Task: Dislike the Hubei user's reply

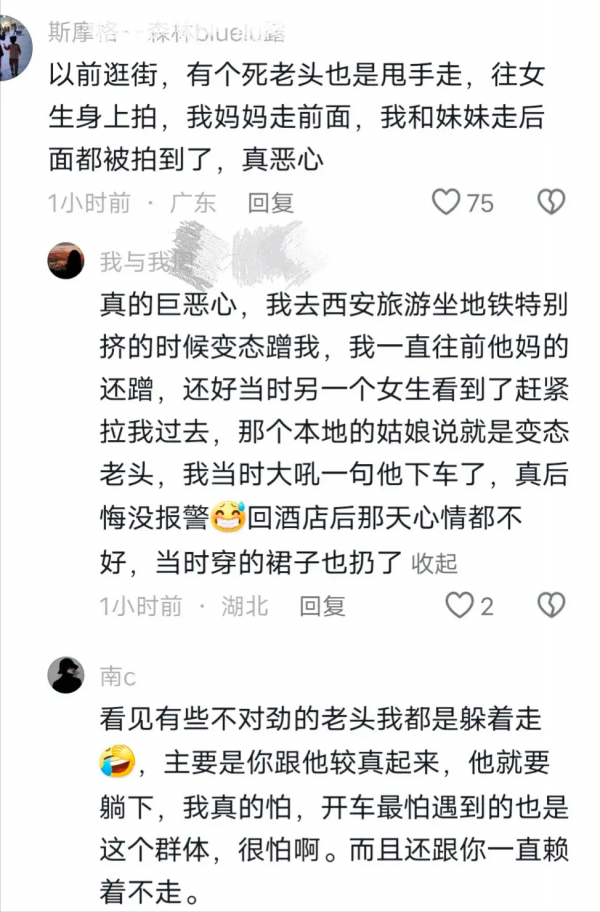Action: [551, 605]
